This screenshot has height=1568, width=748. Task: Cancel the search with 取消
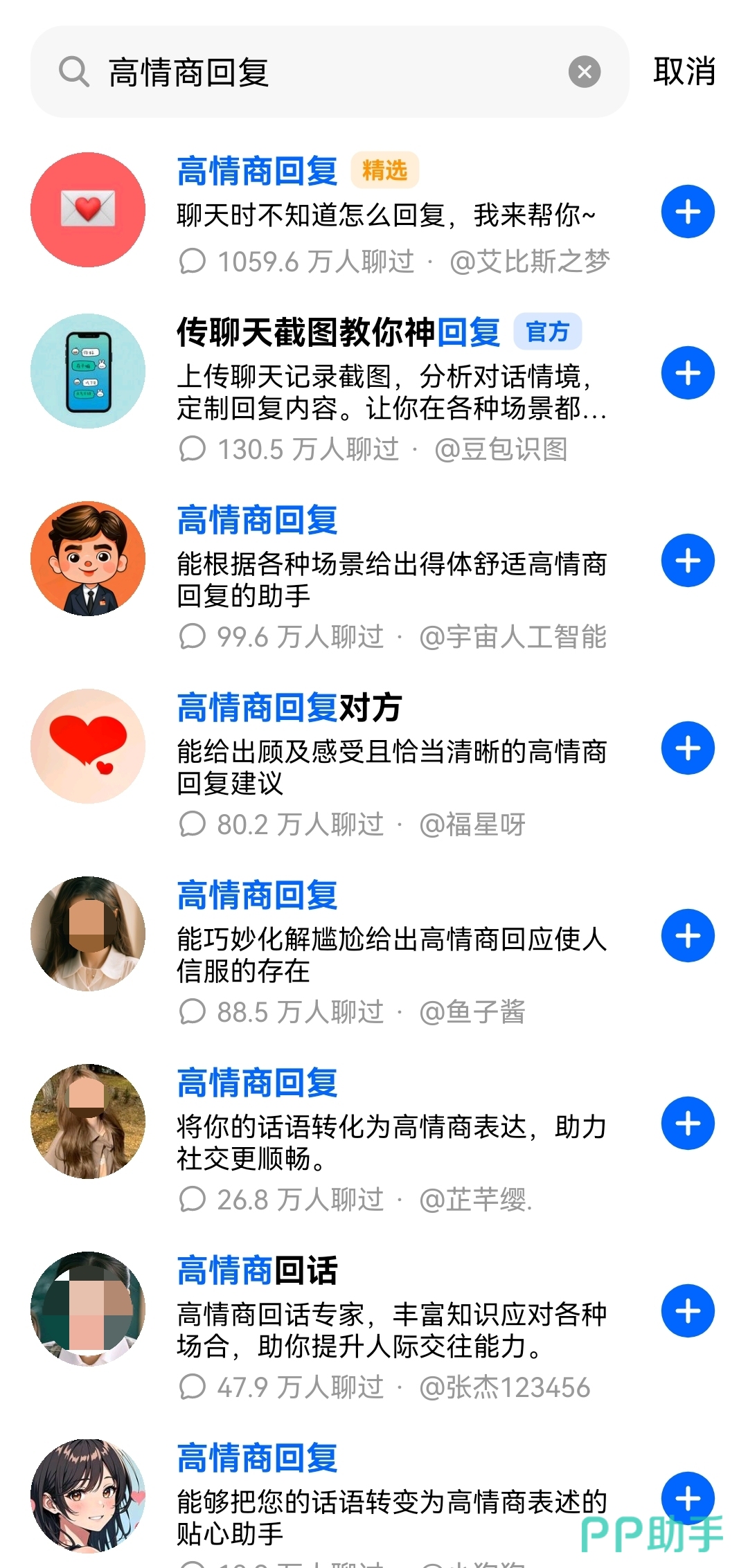point(684,72)
